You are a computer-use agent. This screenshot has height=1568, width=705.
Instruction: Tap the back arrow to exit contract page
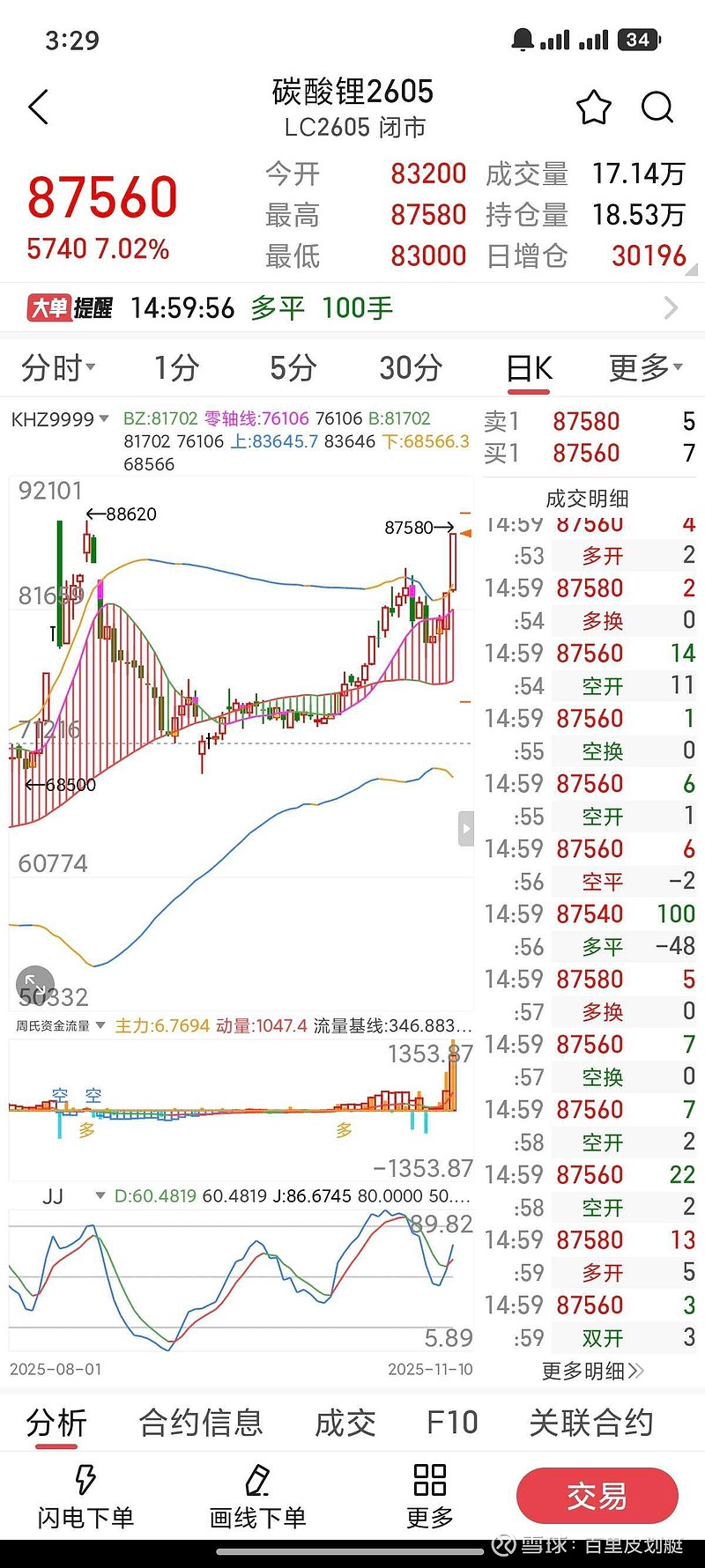click(37, 106)
